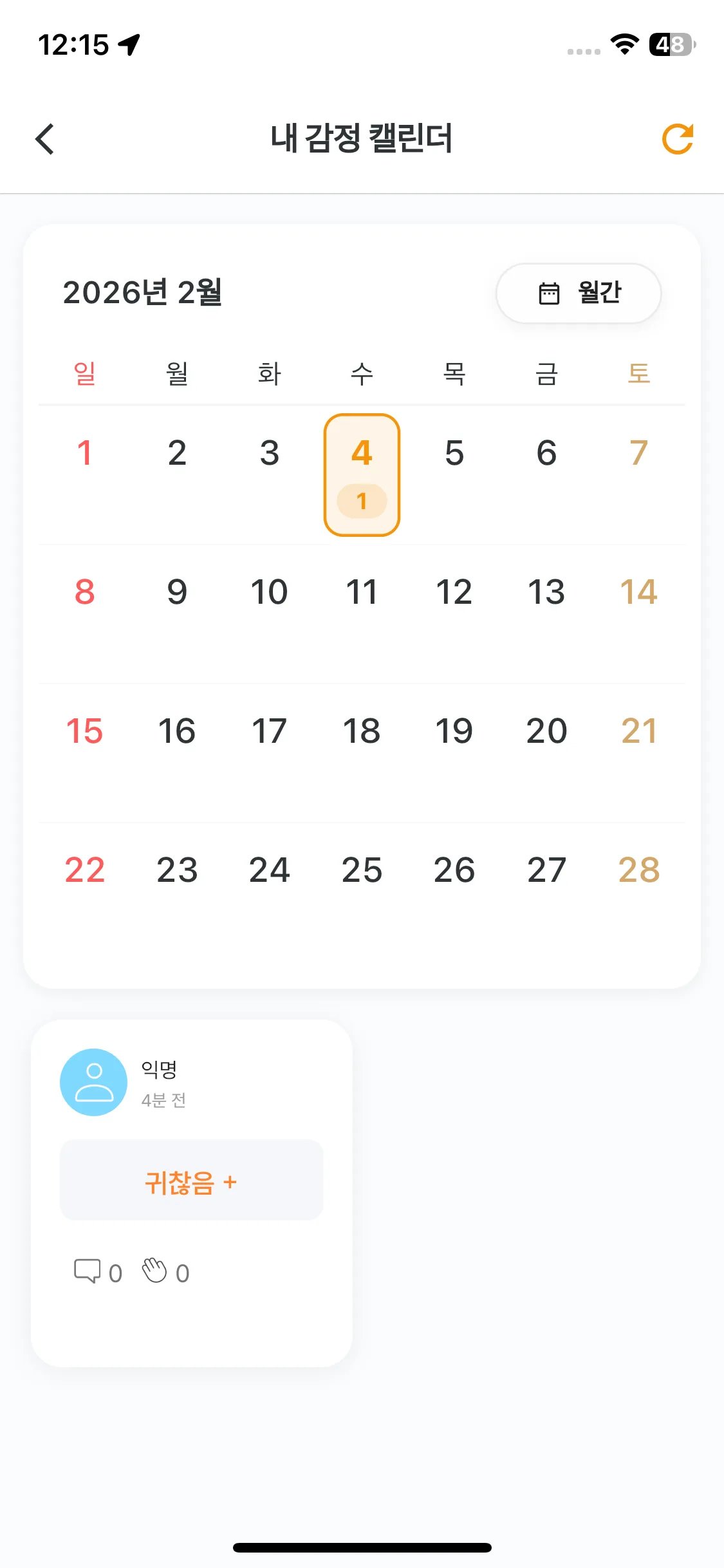This screenshot has width=724, height=1568.
Task: Tap the 익명 profile avatar
Action: 94,1082
